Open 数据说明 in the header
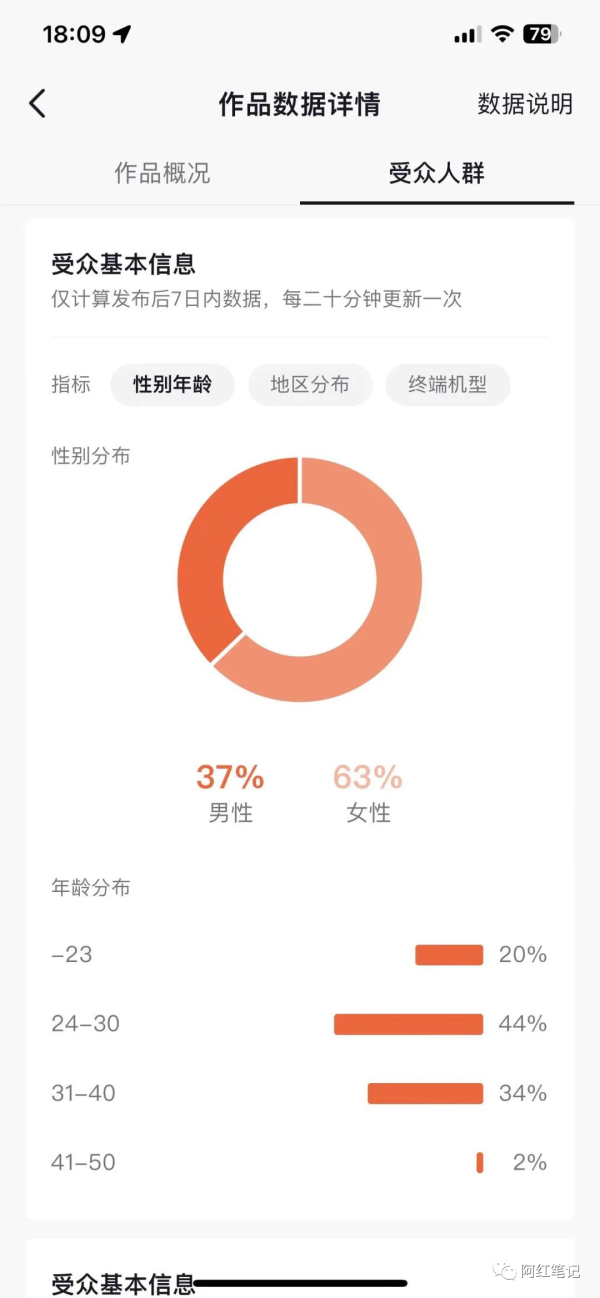This screenshot has height=1298, width=600. click(x=525, y=104)
